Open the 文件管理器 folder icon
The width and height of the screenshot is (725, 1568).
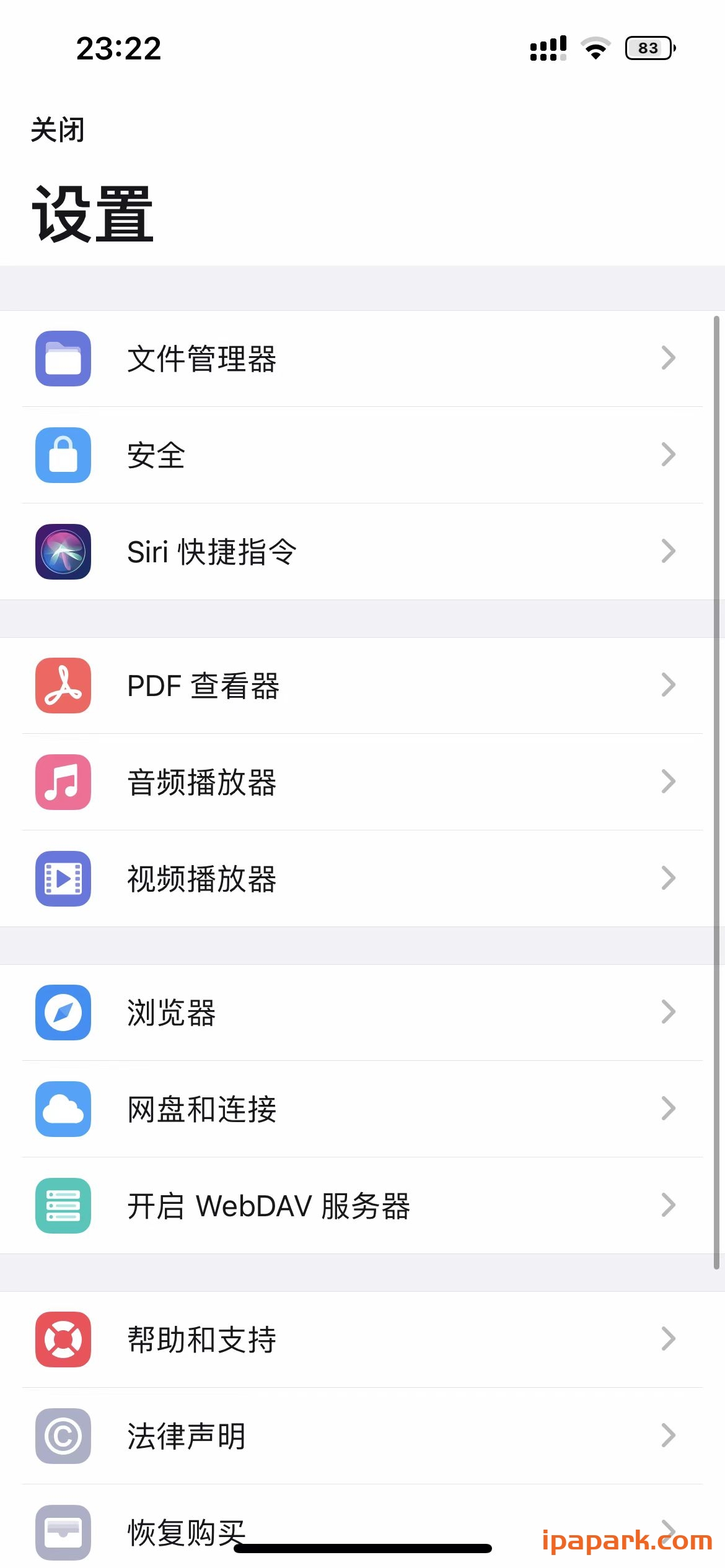(63, 359)
